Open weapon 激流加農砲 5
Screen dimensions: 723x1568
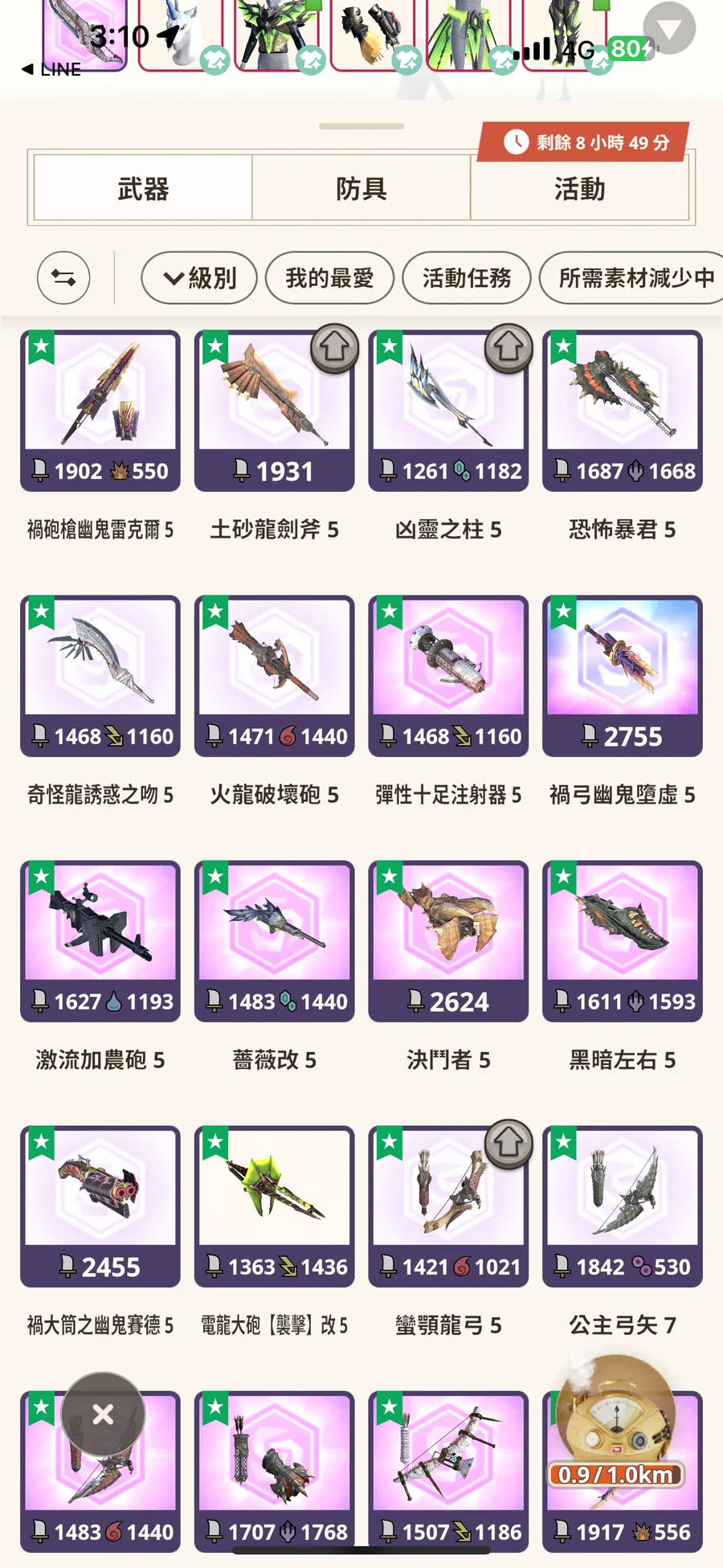(x=100, y=940)
